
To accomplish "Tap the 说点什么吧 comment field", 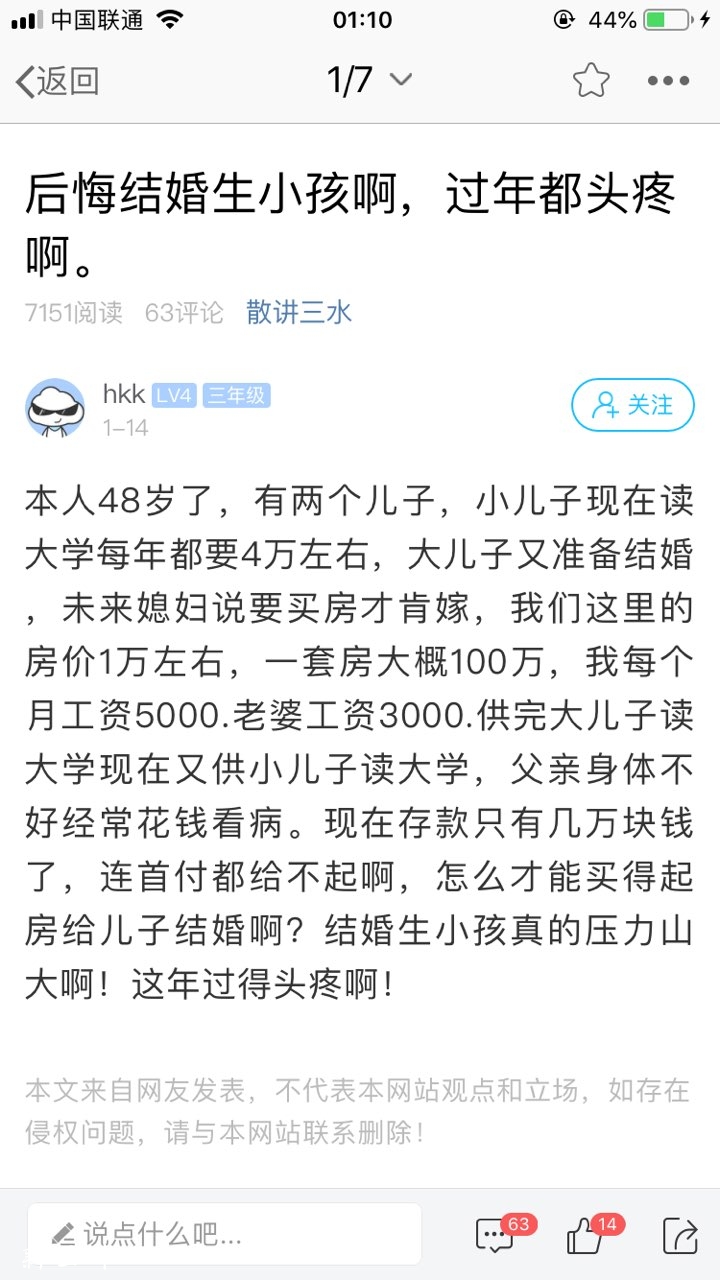I will point(224,1234).
